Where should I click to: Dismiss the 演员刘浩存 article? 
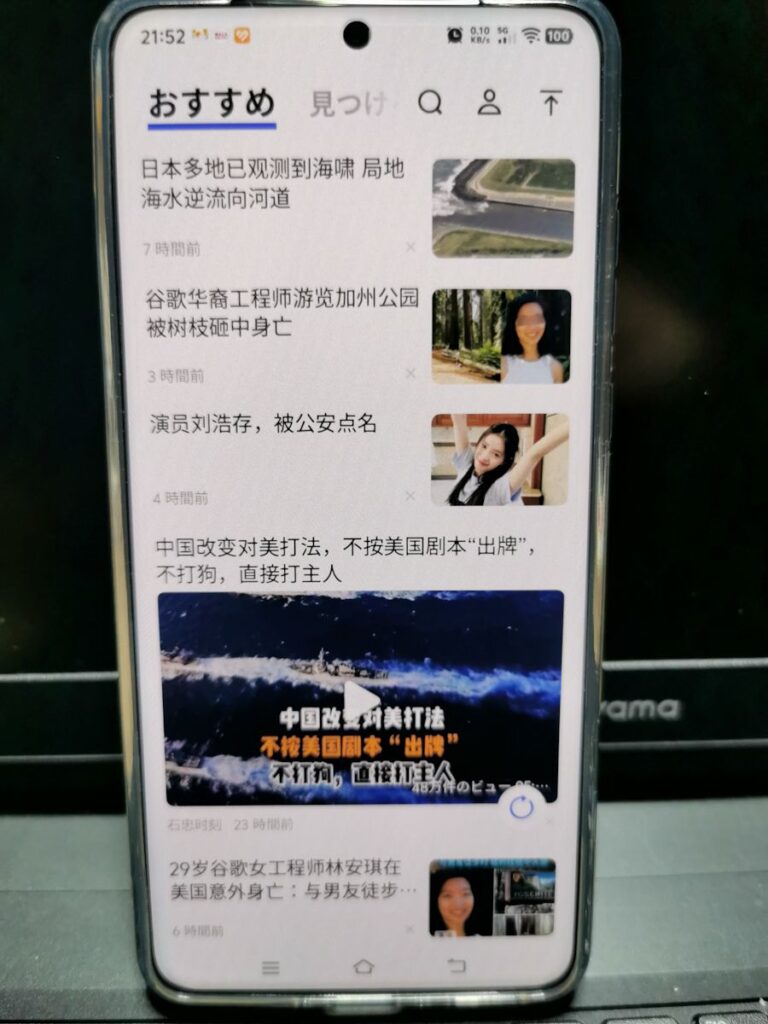pyautogui.click(x=410, y=496)
